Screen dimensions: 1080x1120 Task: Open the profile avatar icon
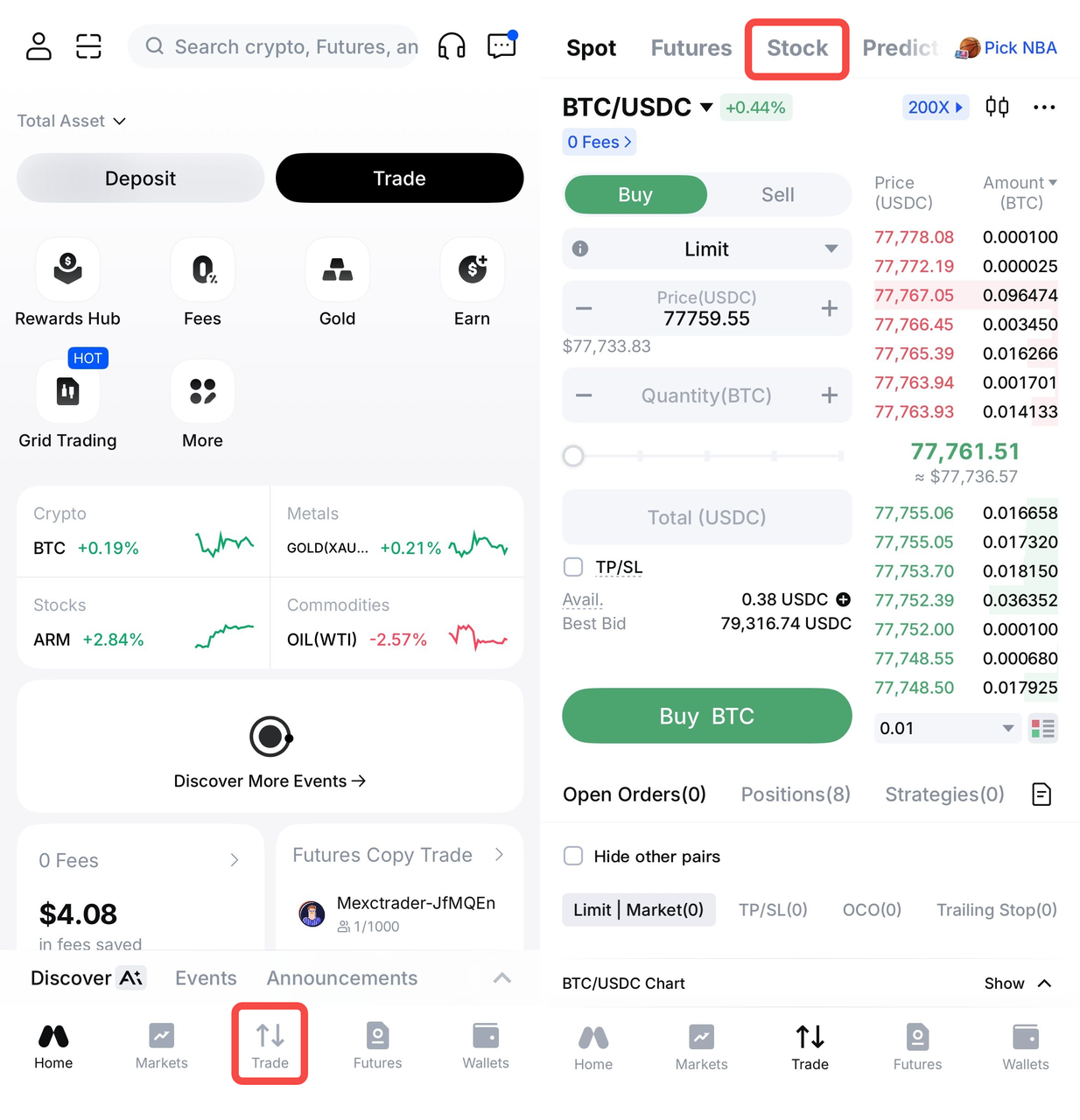(x=39, y=46)
